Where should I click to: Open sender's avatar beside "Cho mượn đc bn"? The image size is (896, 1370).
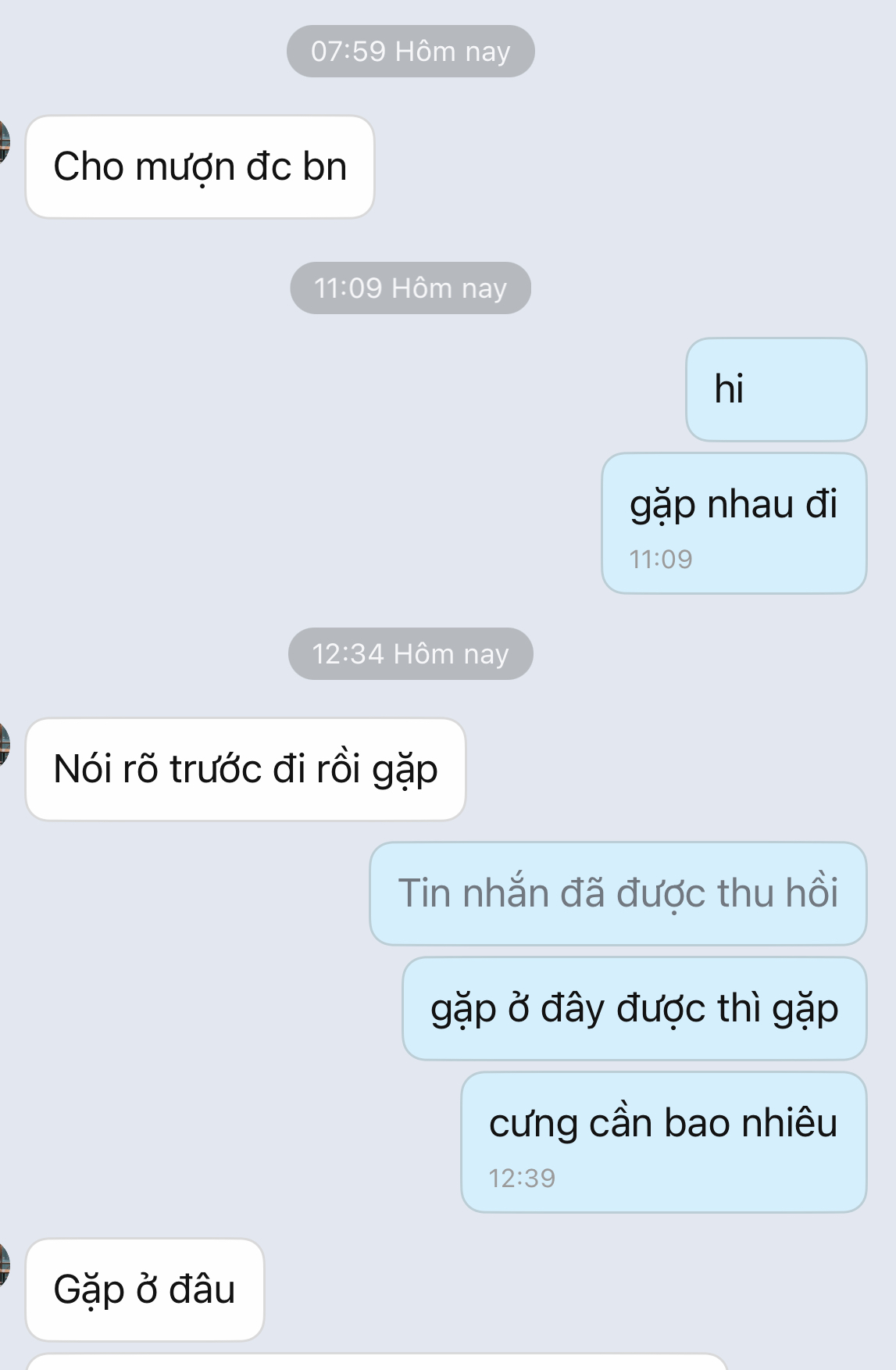coord(4,142)
